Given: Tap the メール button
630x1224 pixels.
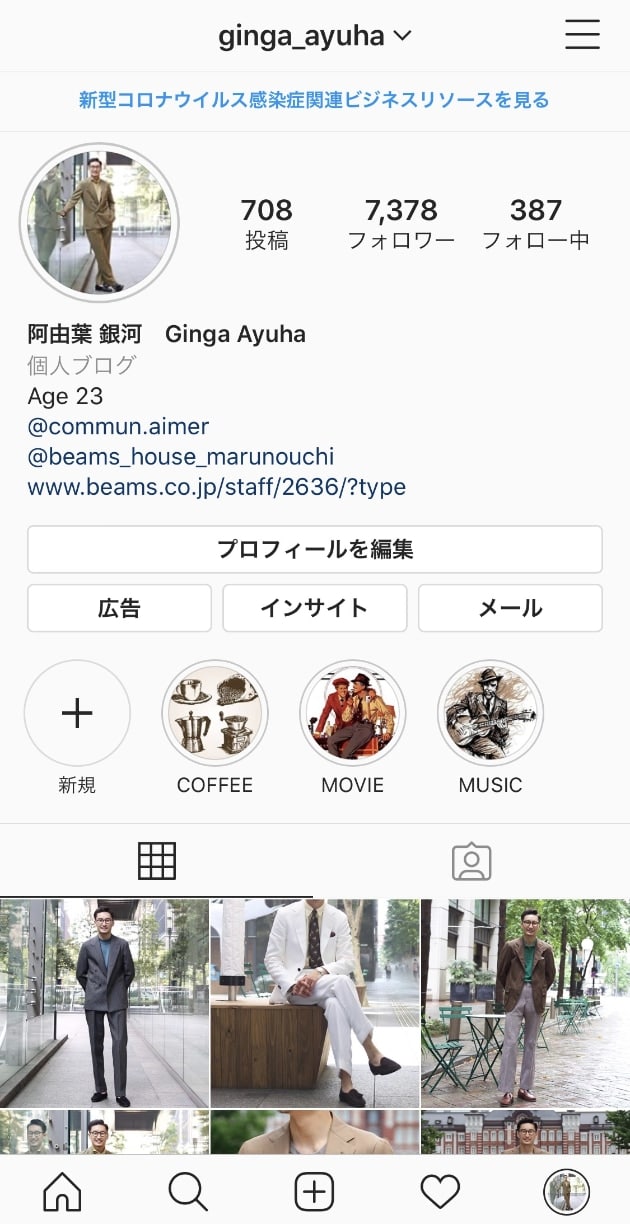Looking at the screenshot, I should [x=510, y=608].
